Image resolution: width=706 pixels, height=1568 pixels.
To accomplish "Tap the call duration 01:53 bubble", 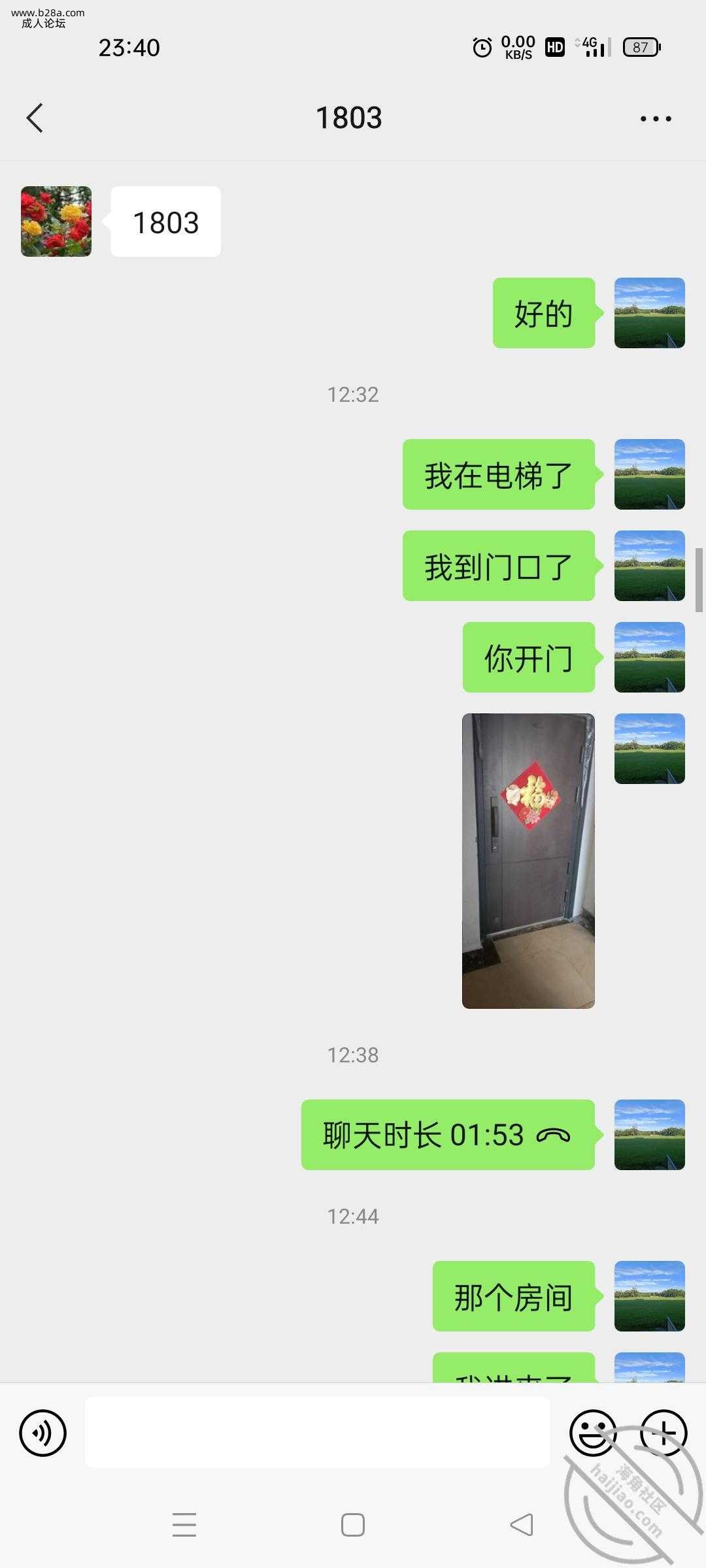I will (448, 1135).
